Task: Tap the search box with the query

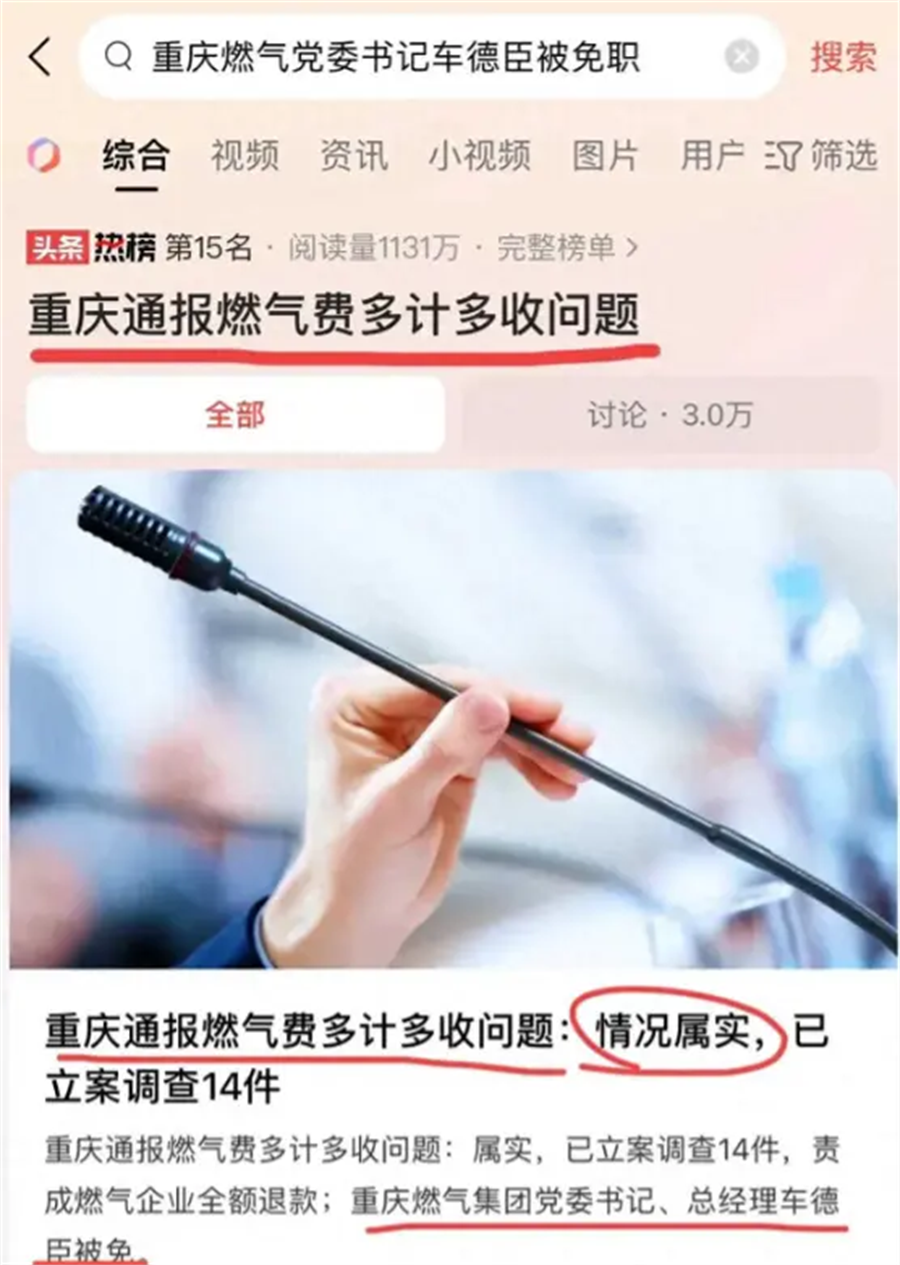Action: pos(400,58)
